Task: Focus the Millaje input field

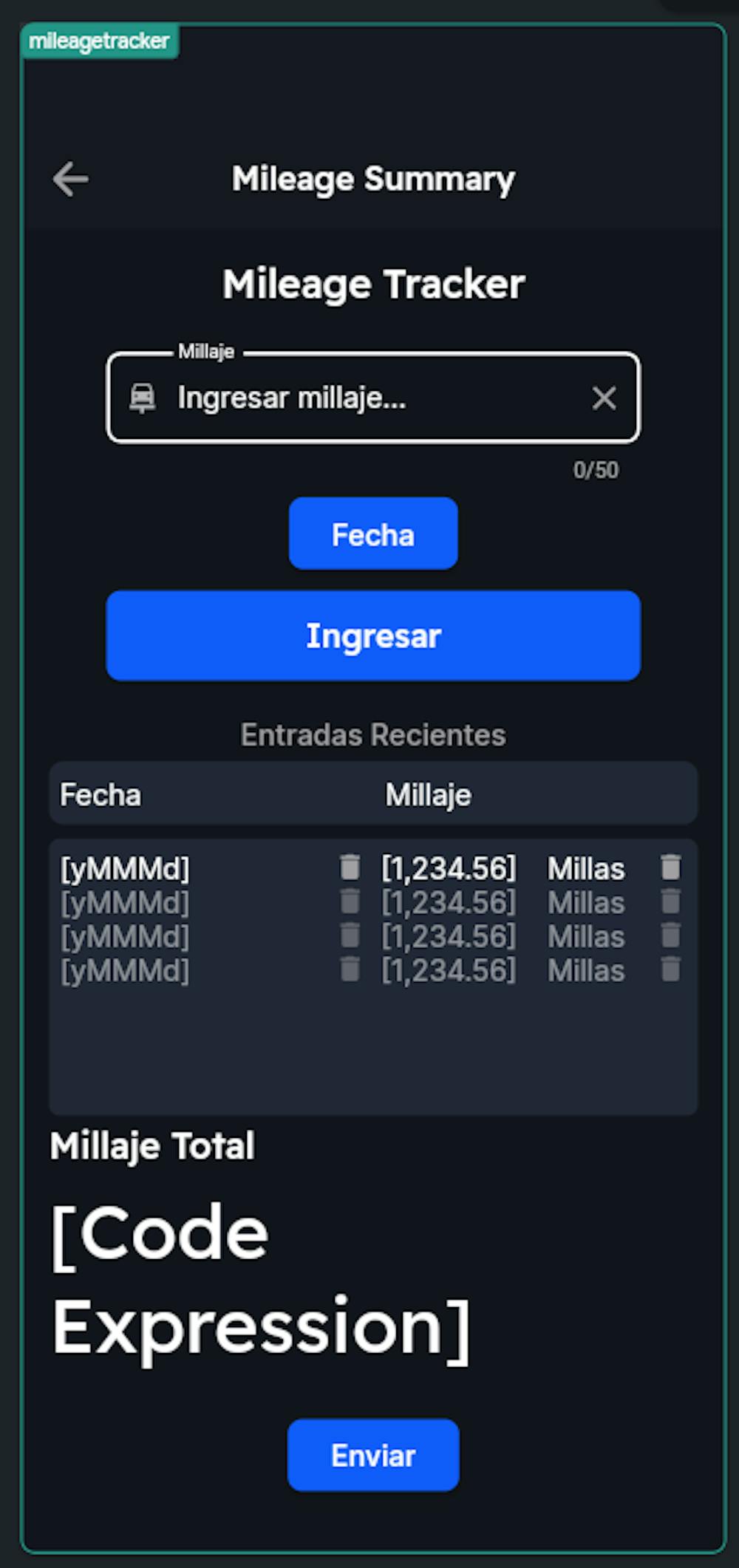Action: [369, 398]
